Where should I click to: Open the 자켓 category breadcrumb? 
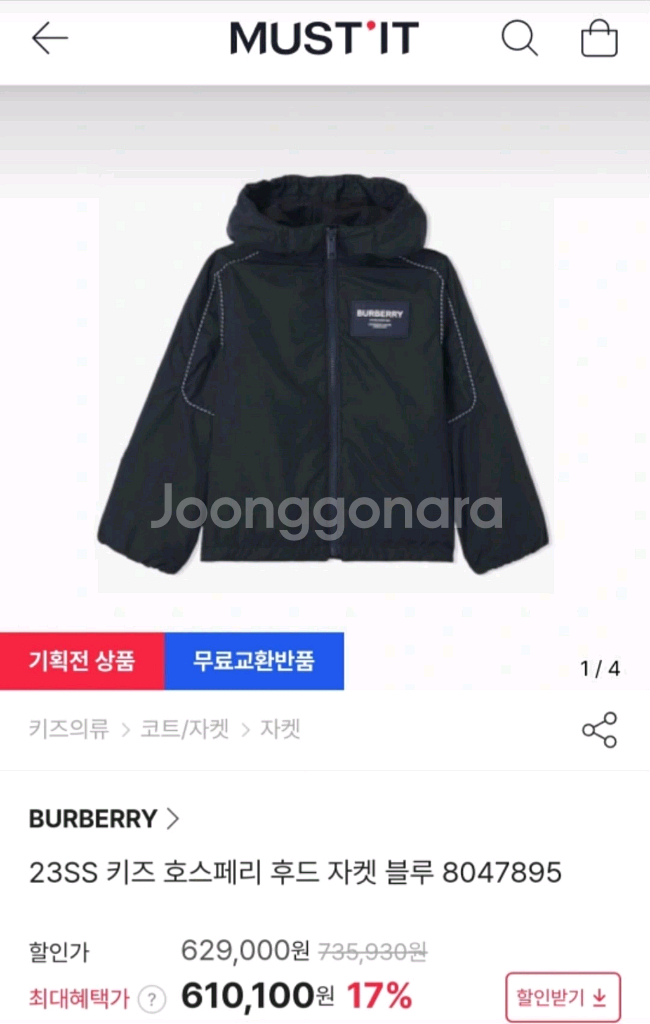tap(280, 729)
